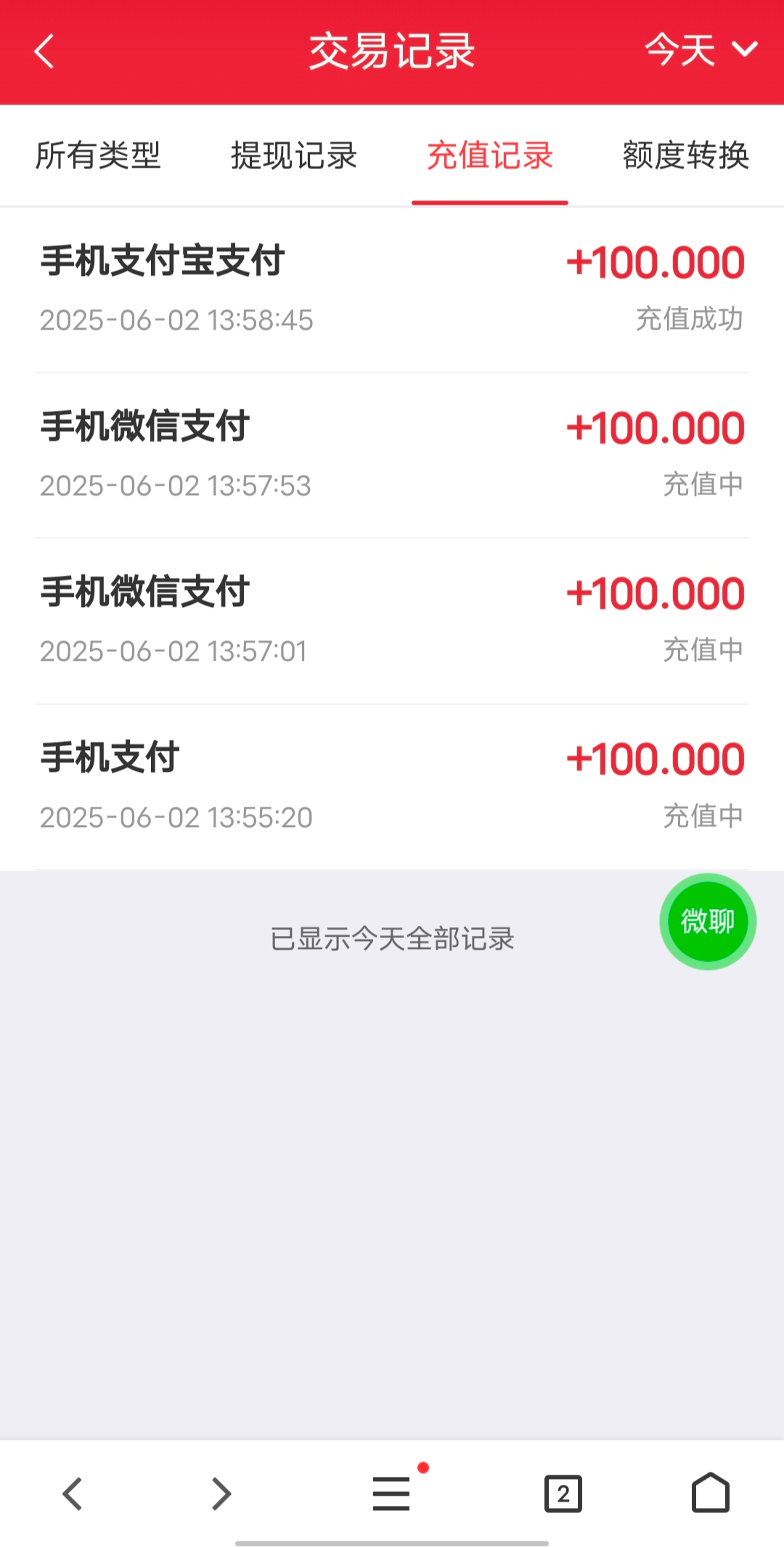784x1548 pixels.
Task: Open the browser tabs switcher
Action: tap(563, 1494)
